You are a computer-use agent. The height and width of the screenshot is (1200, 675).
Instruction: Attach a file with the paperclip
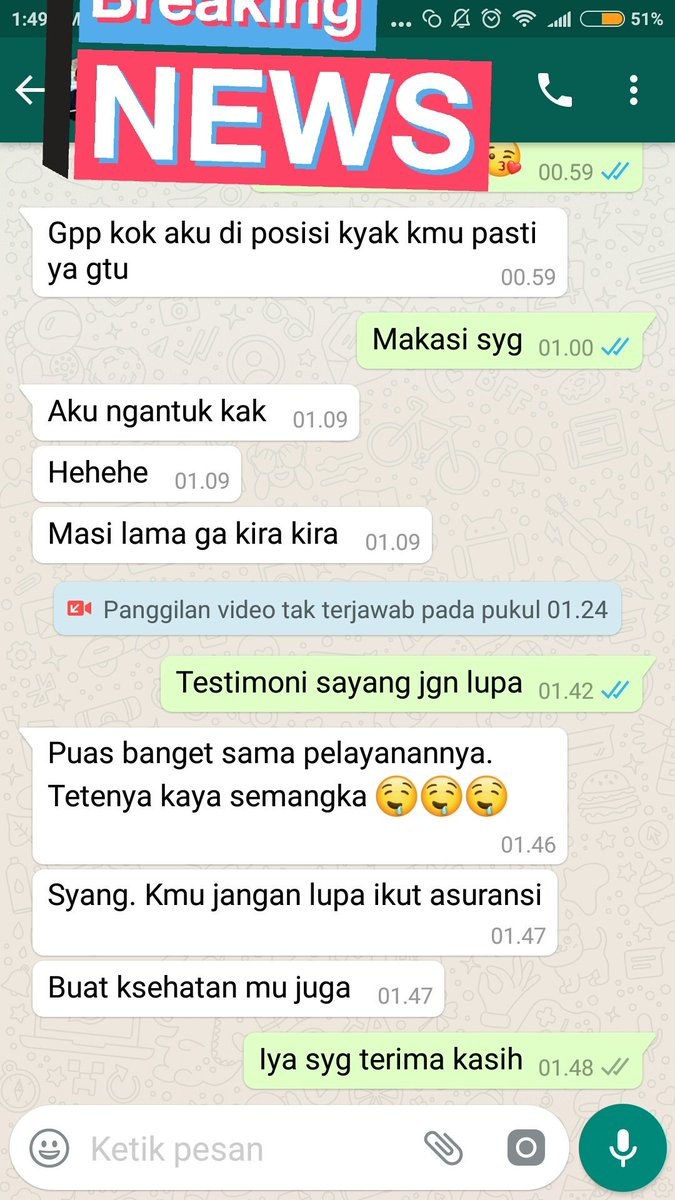(443, 1148)
